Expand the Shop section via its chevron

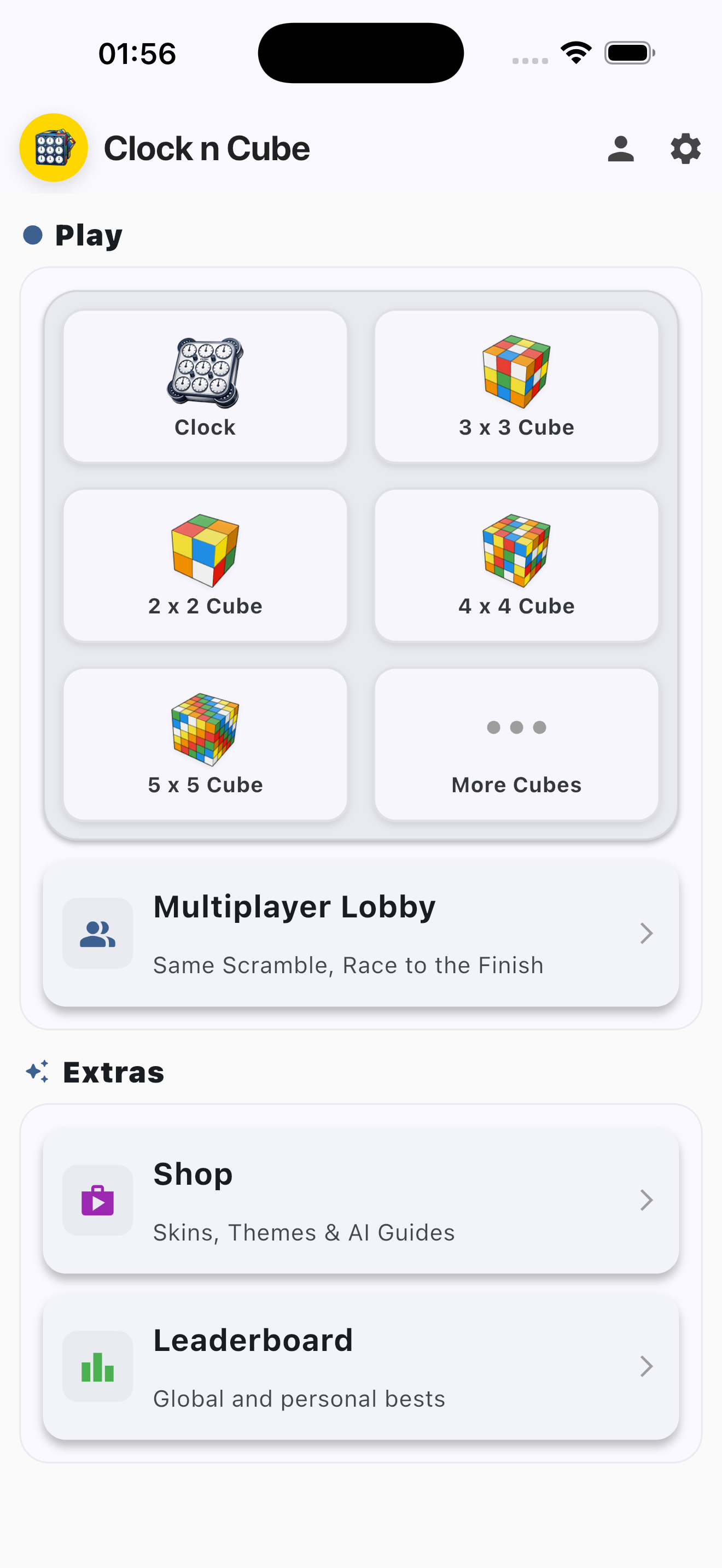(x=647, y=1200)
